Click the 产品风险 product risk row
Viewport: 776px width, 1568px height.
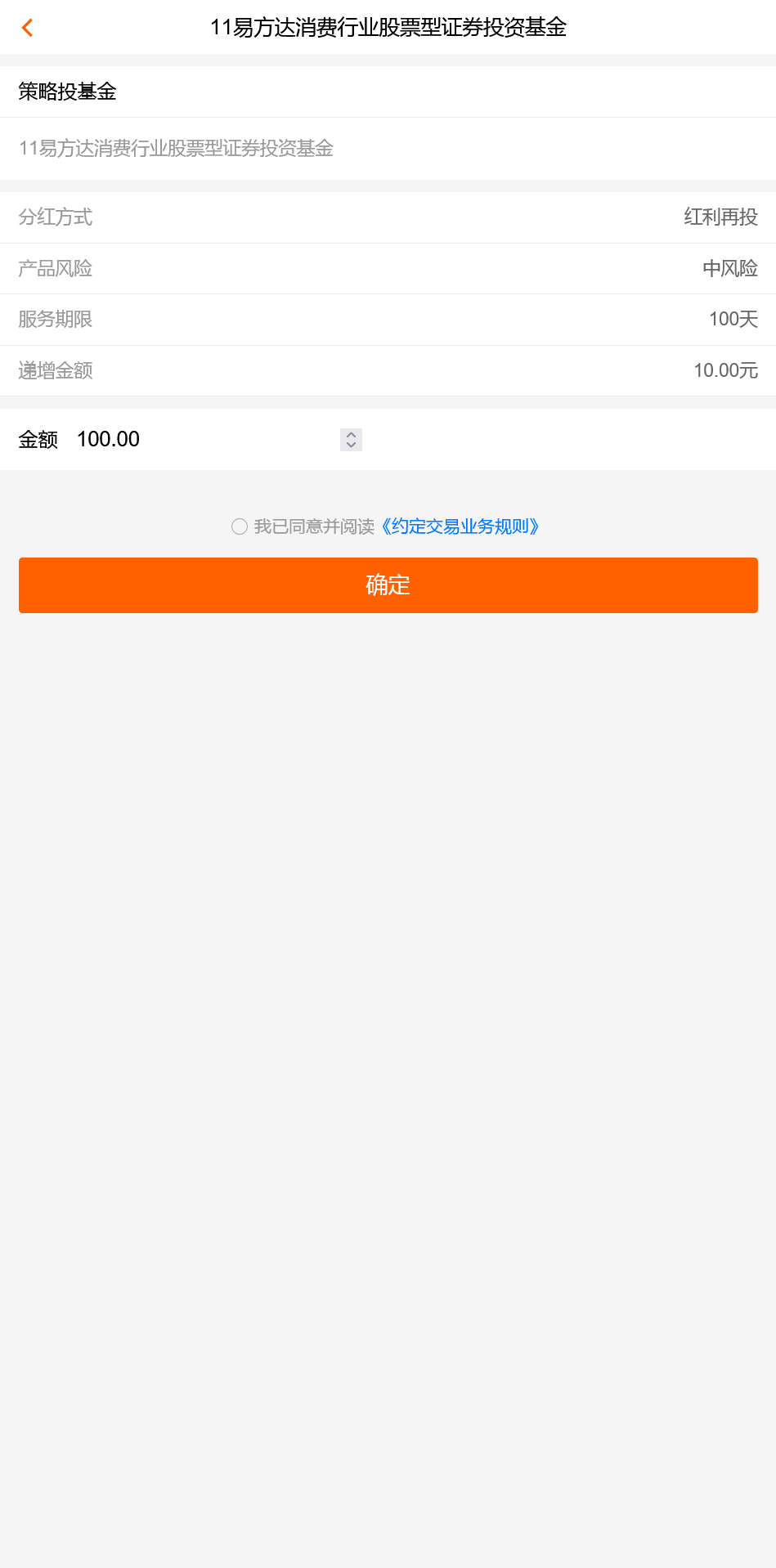pyautogui.click(x=54, y=268)
